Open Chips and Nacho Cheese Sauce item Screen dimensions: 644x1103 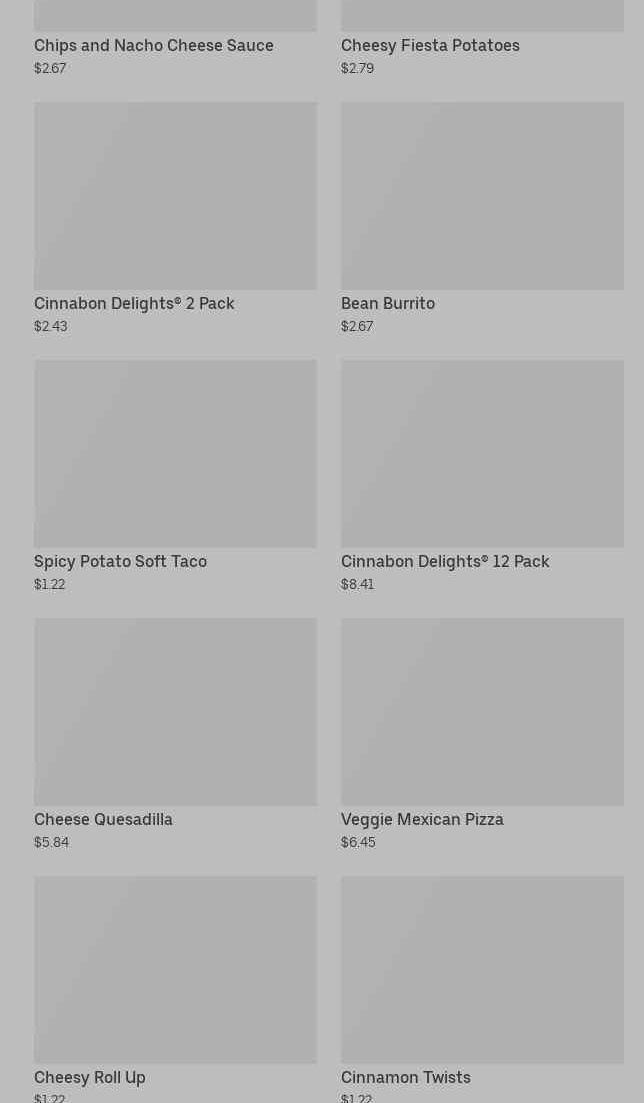(154, 45)
